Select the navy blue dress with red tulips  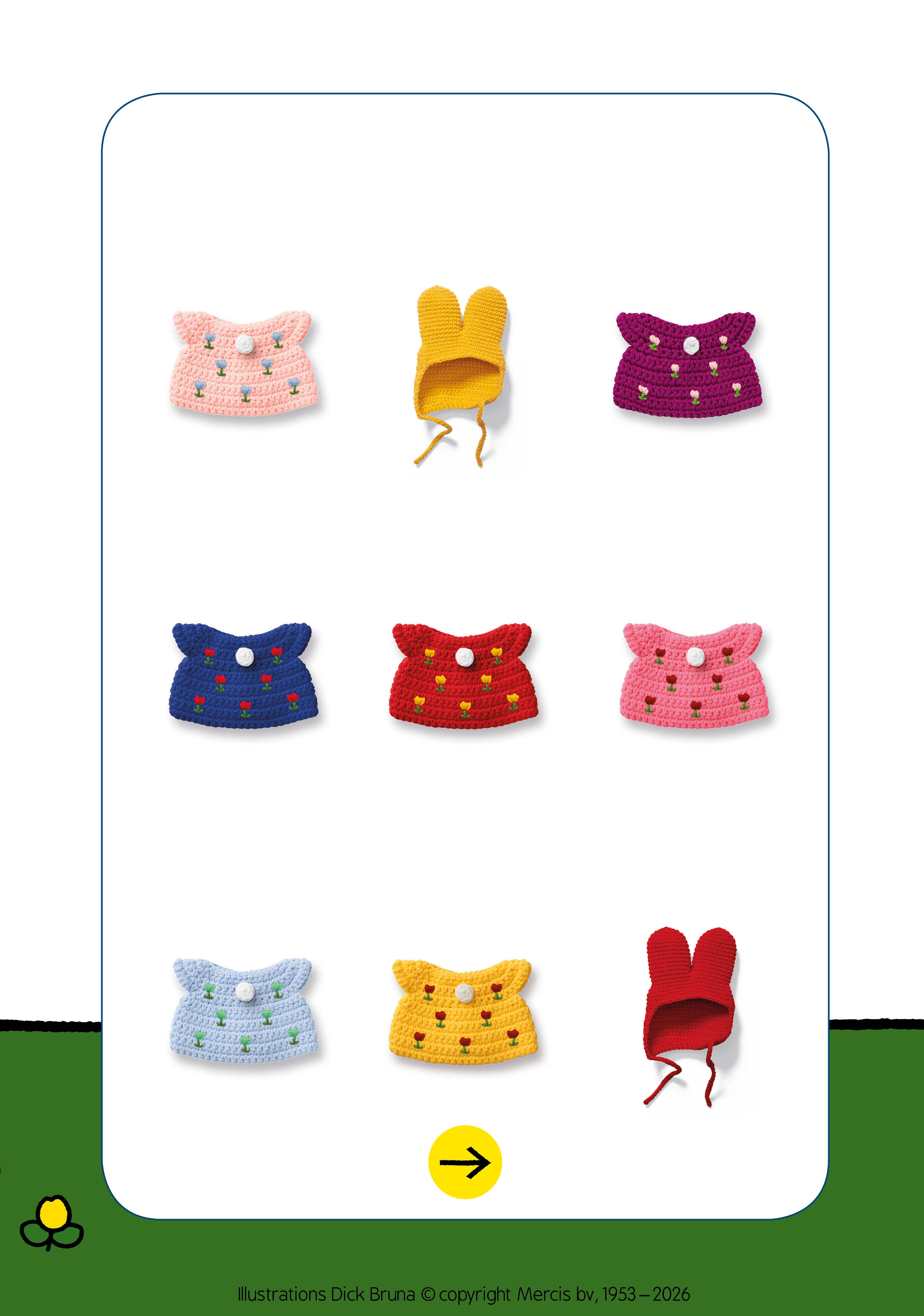244,676
